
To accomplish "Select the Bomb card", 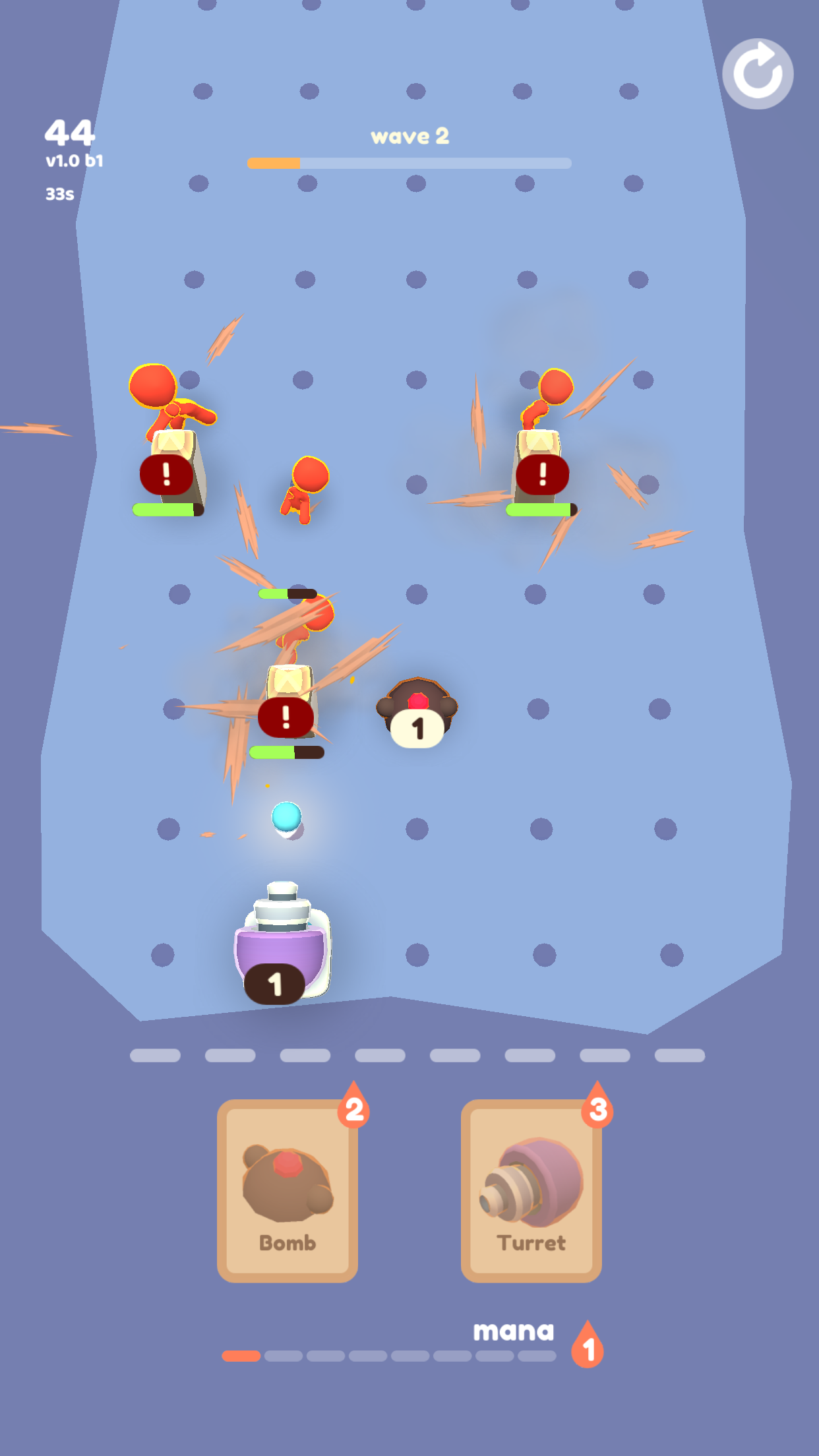I will coord(288,1190).
